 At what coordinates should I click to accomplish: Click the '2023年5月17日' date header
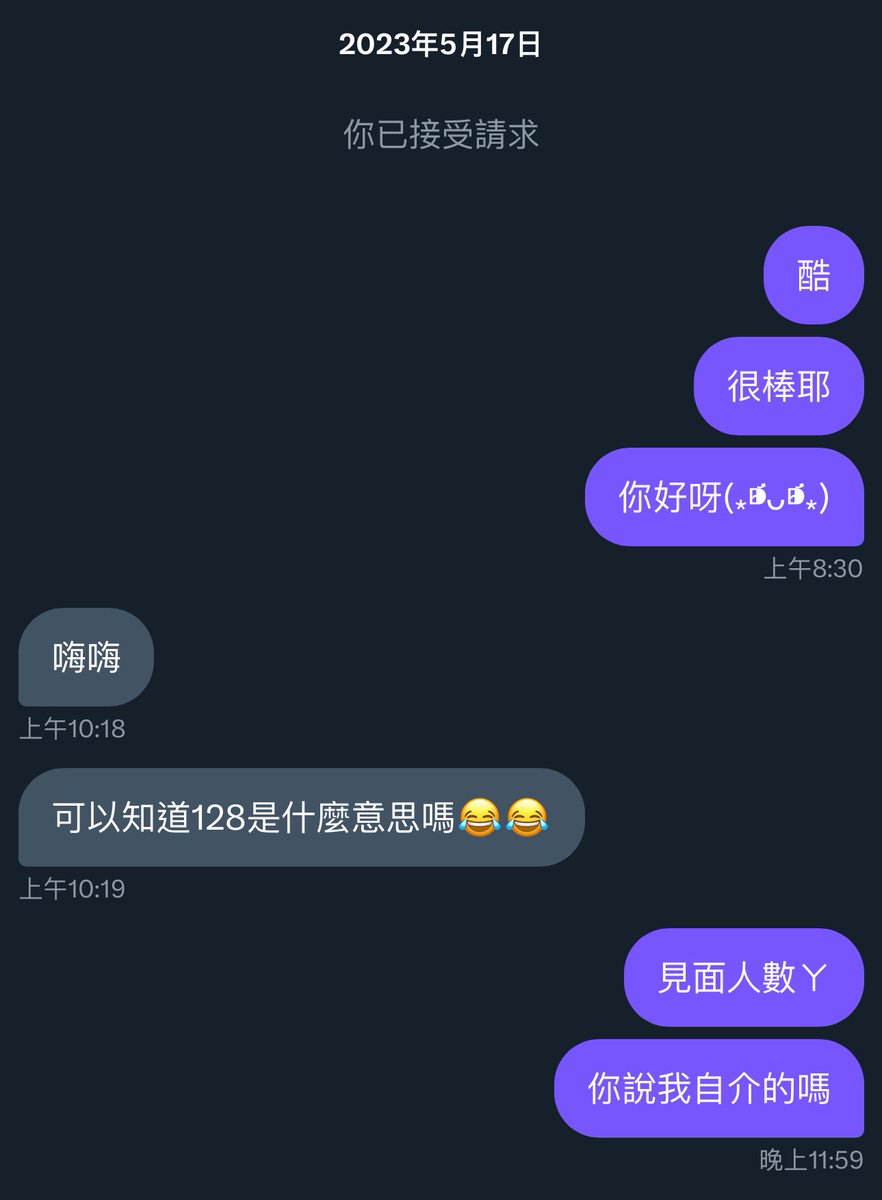tap(441, 44)
